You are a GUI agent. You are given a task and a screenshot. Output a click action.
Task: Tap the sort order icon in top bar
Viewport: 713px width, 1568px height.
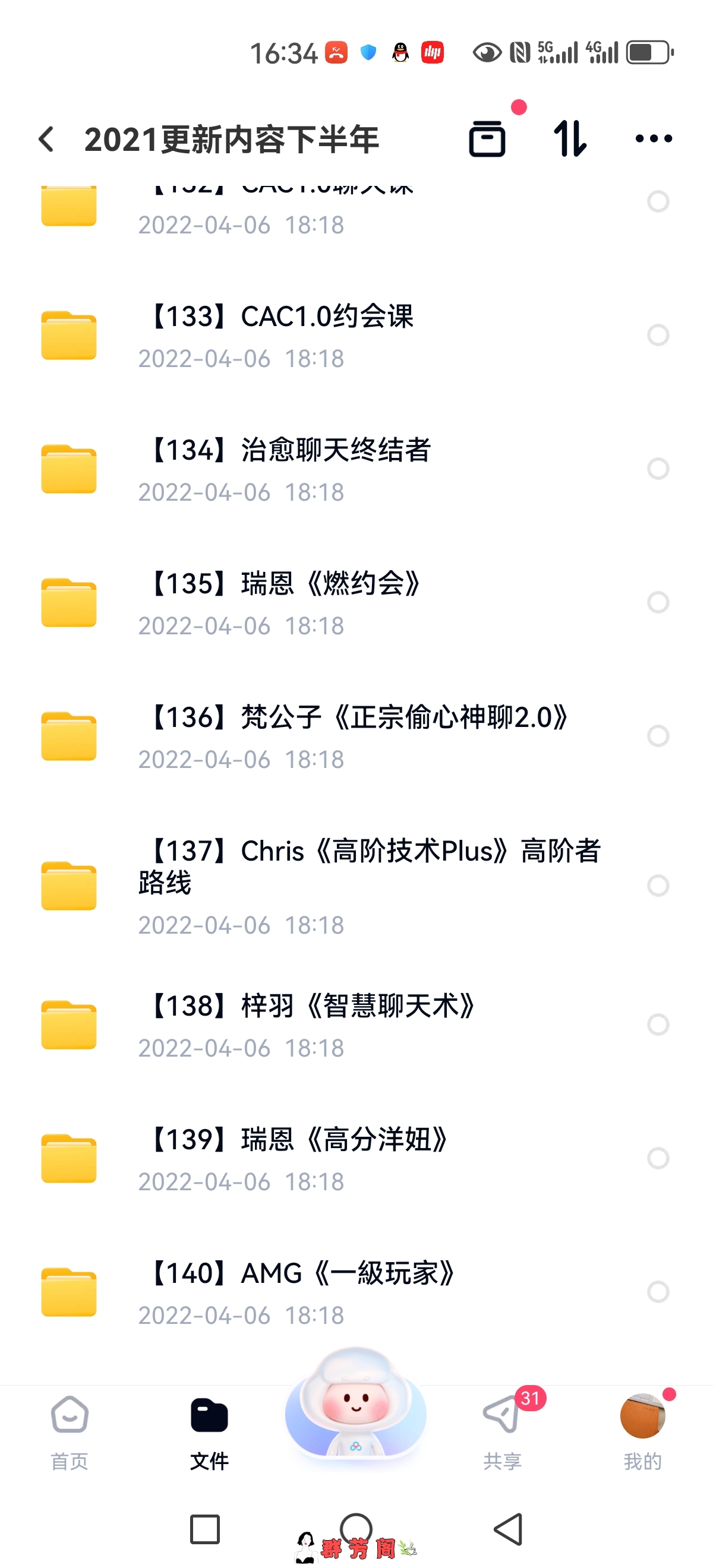coord(571,138)
